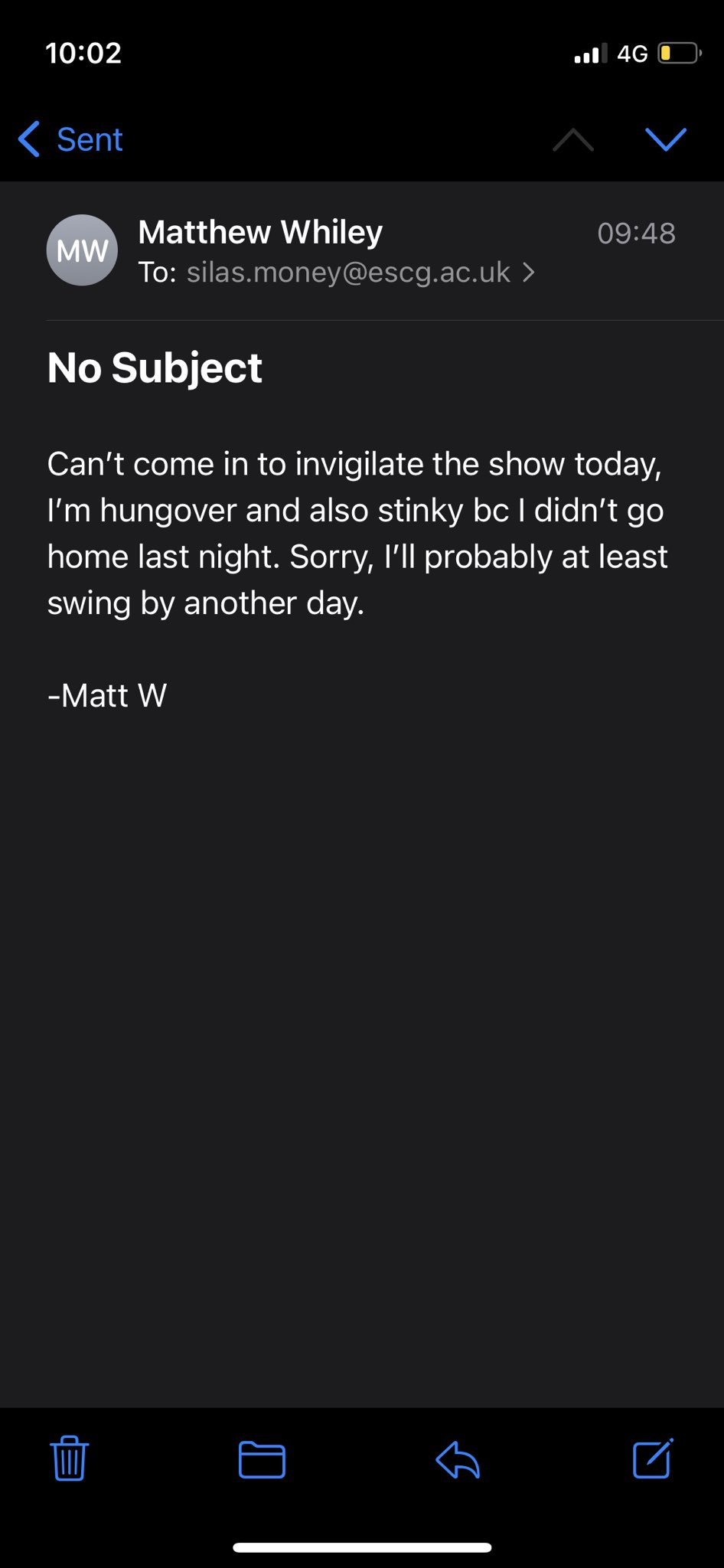Move this message to a folder

tap(262, 1459)
